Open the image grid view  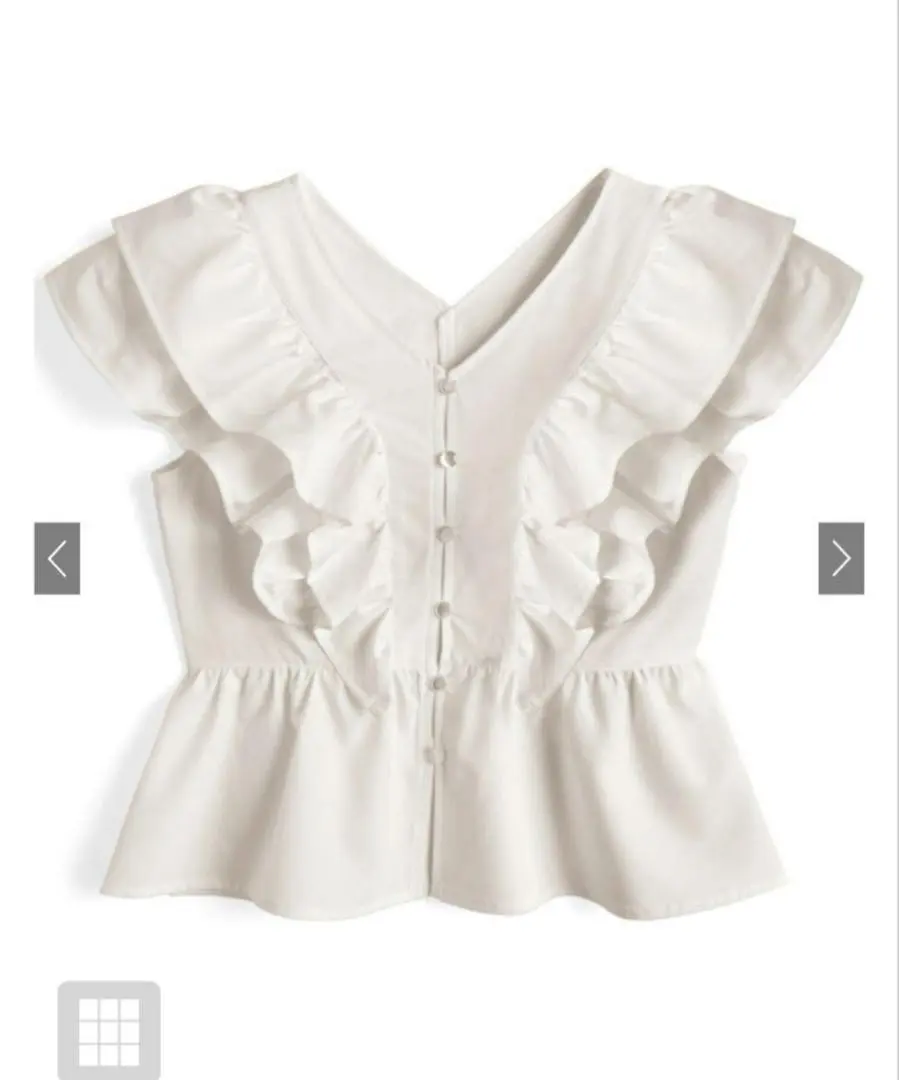click(x=108, y=1030)
